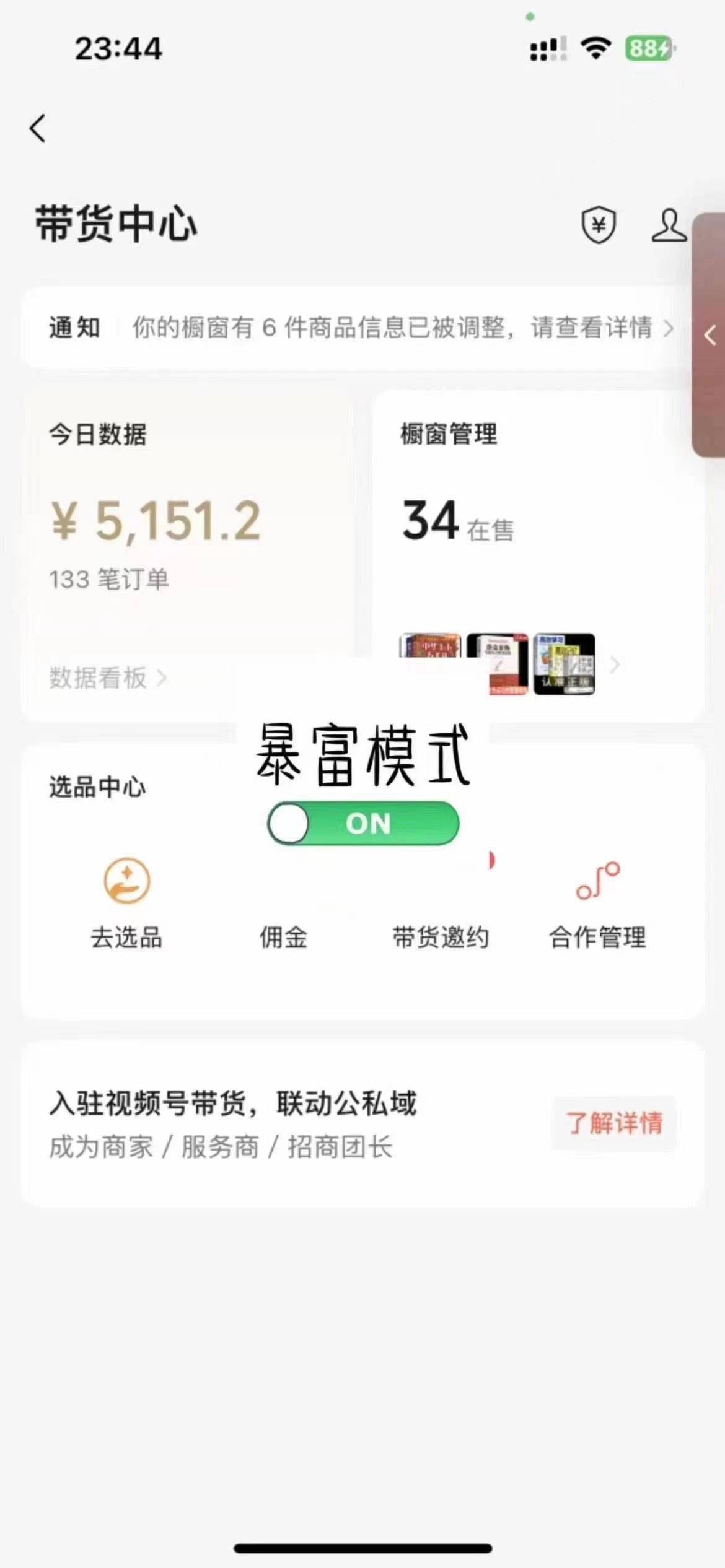Expand the 橱窗管理 product list chevron
Image resolution: width=725 pixels, height=1568 pixels.
(x=615, y=664)
